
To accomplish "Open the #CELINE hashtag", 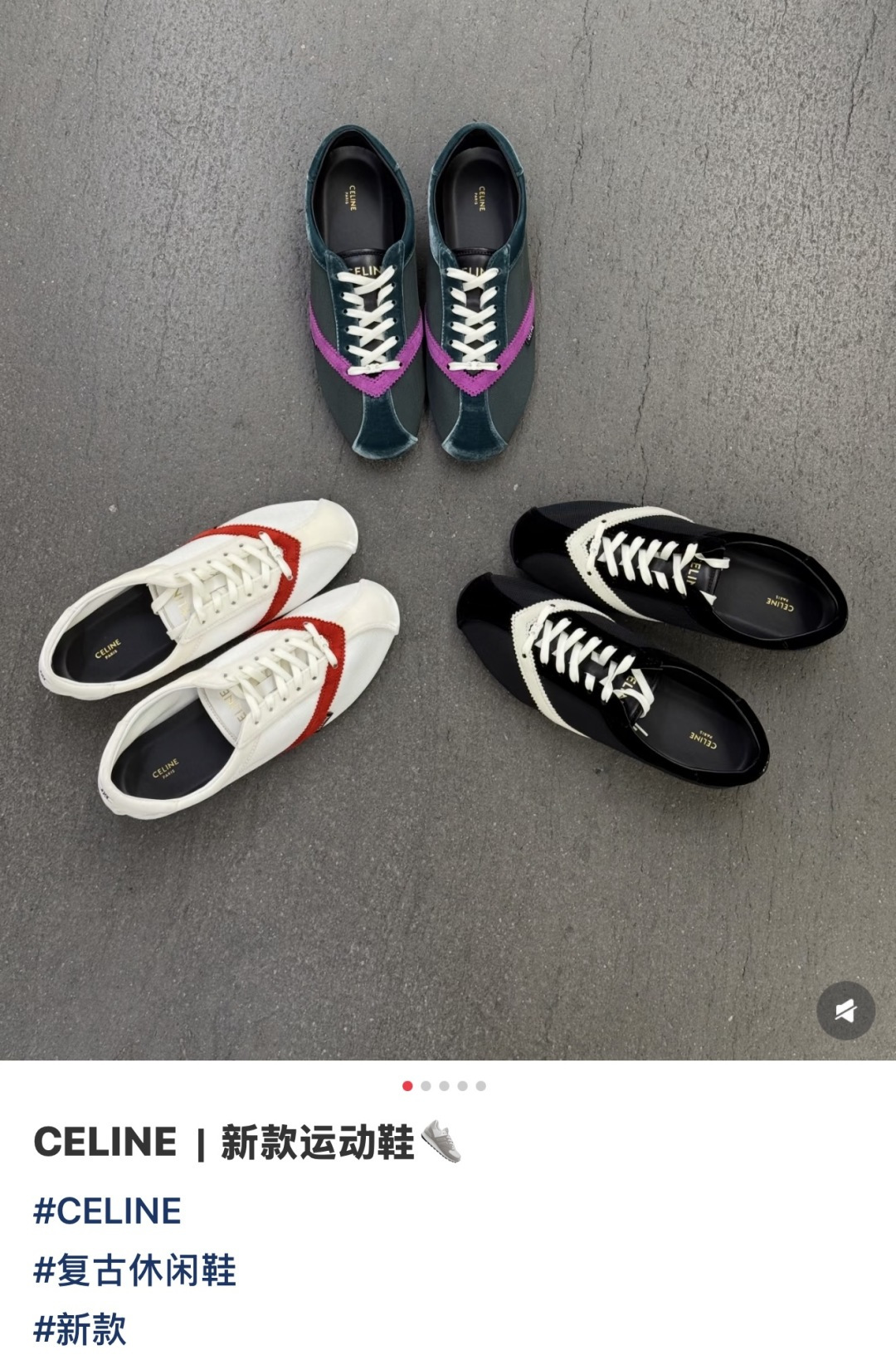I will pos(107,1211).
